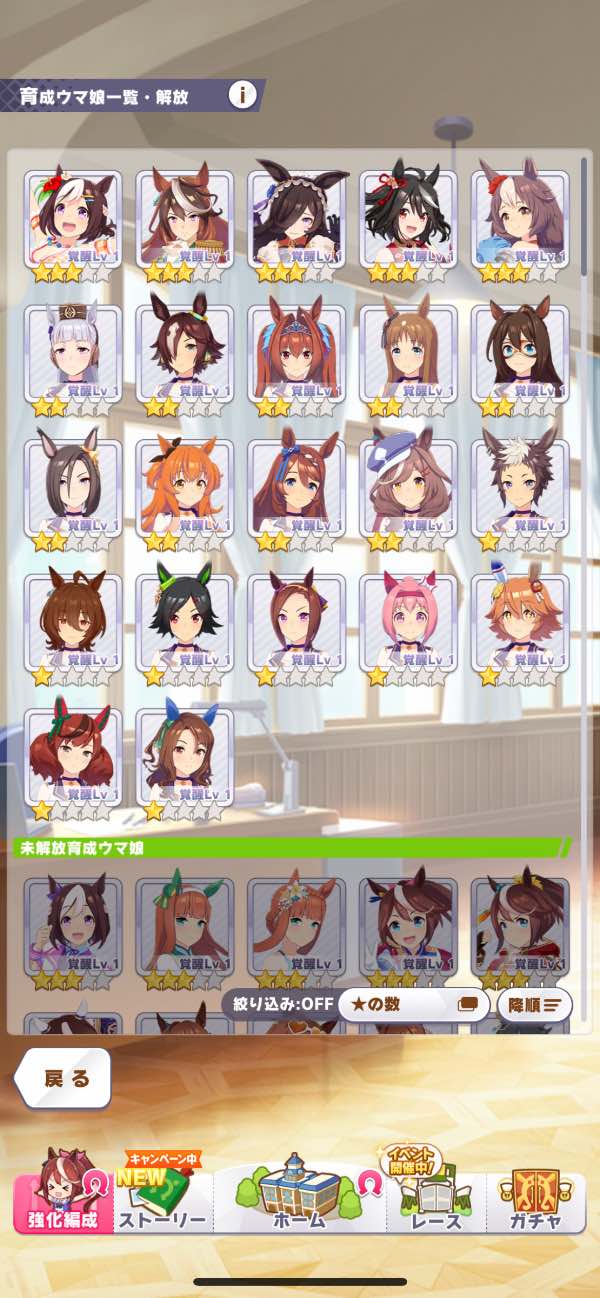Open the info icon beside the title
The image size is (600, 1298).
242,95
